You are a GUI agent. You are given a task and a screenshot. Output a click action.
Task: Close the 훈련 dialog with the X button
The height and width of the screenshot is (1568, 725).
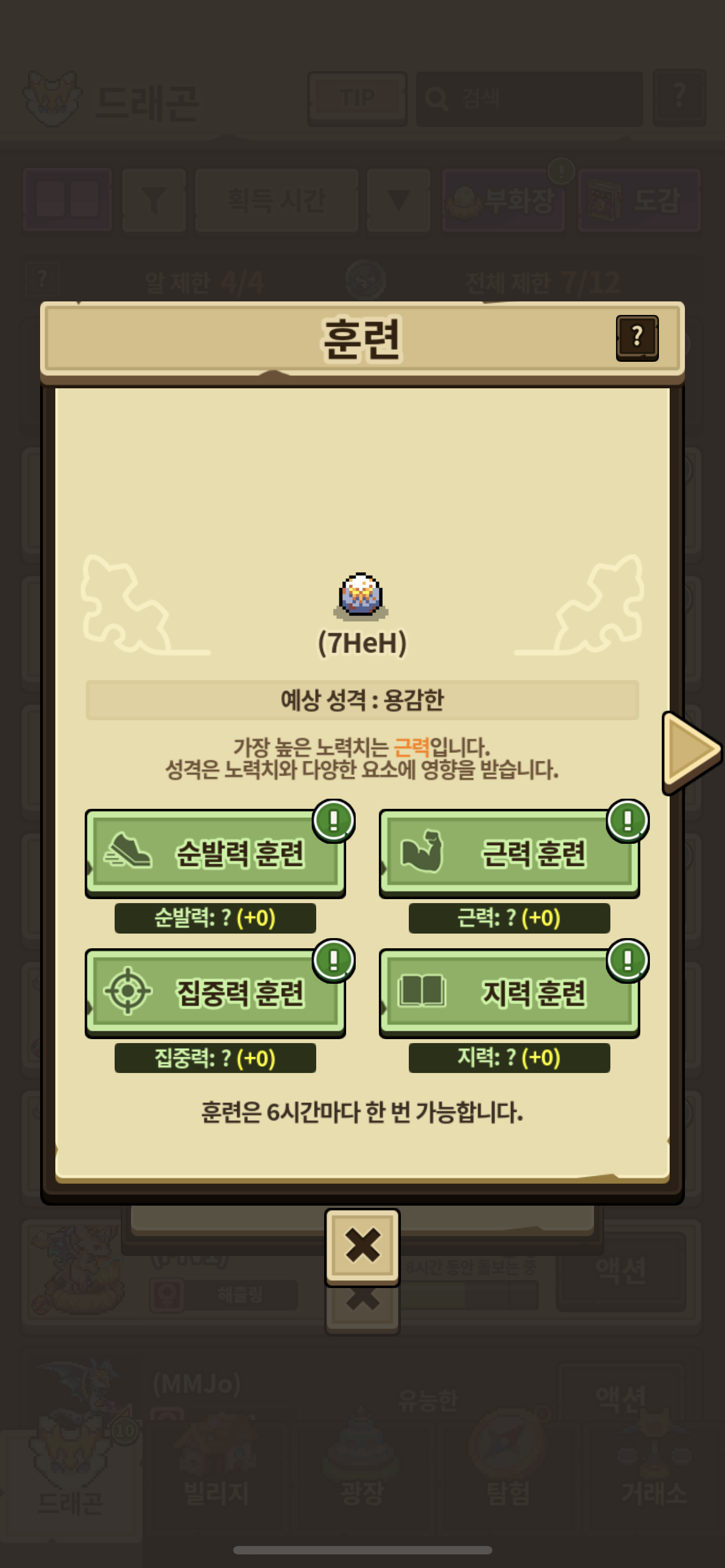point(362,1245)
